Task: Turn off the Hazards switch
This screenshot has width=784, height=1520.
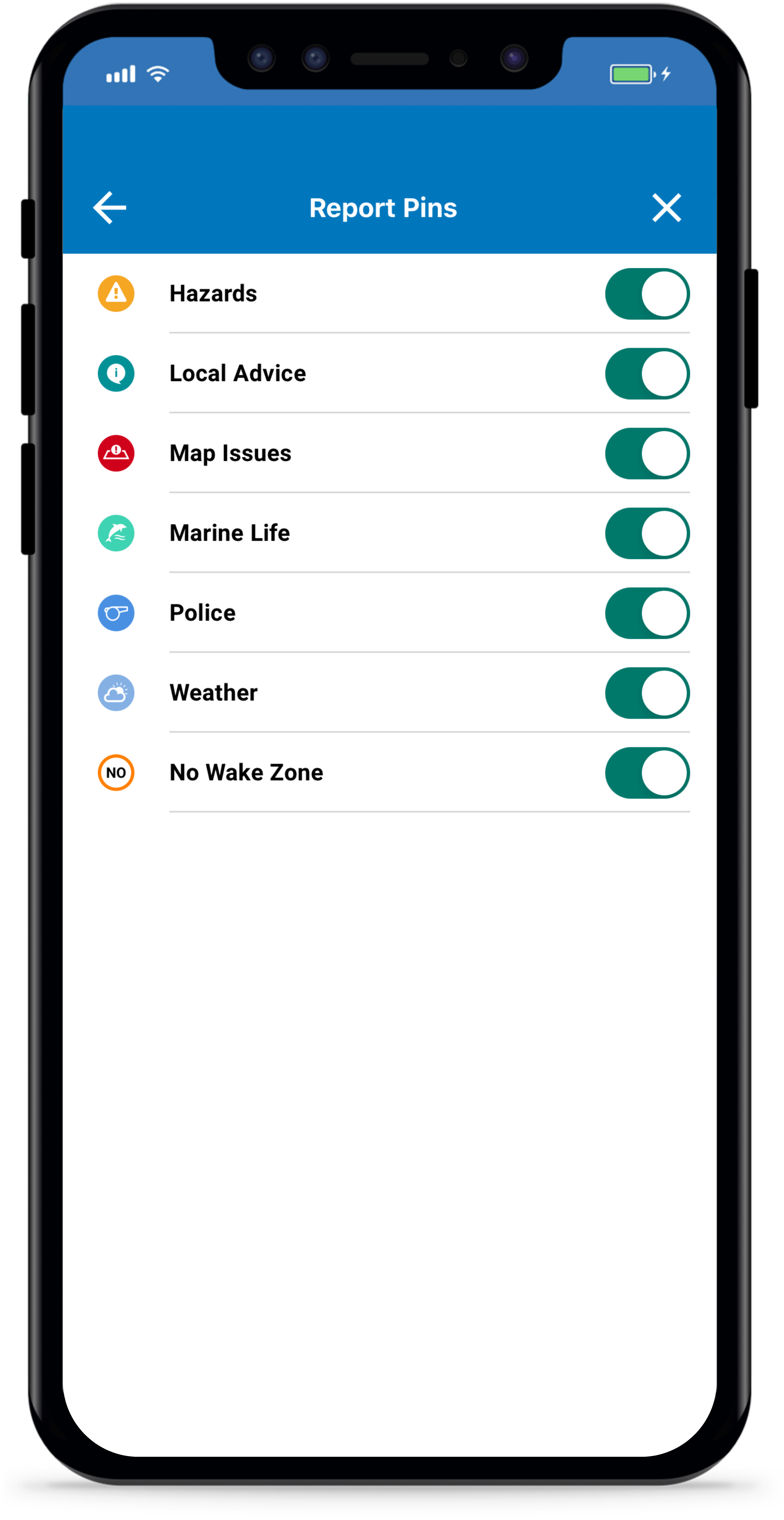Action: 647,294
